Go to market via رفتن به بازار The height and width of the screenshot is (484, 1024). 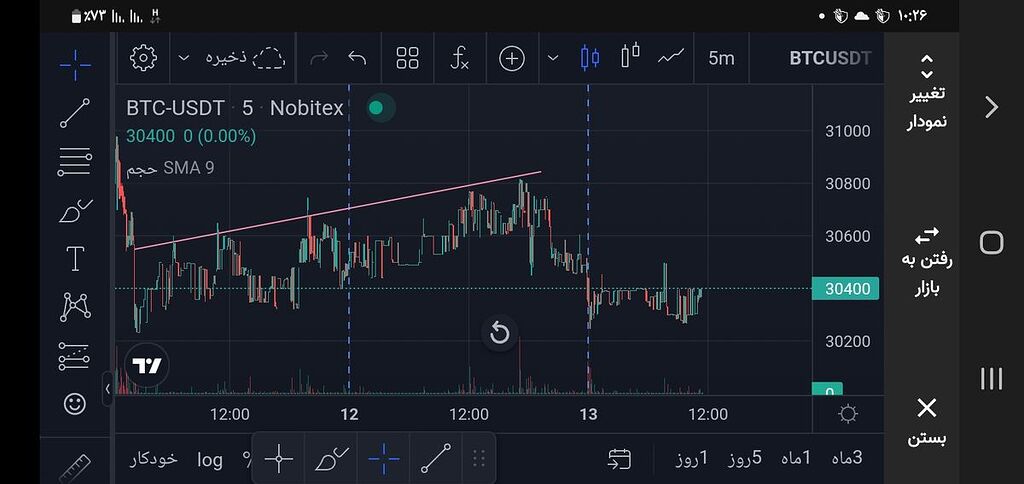tap(927, 261)
